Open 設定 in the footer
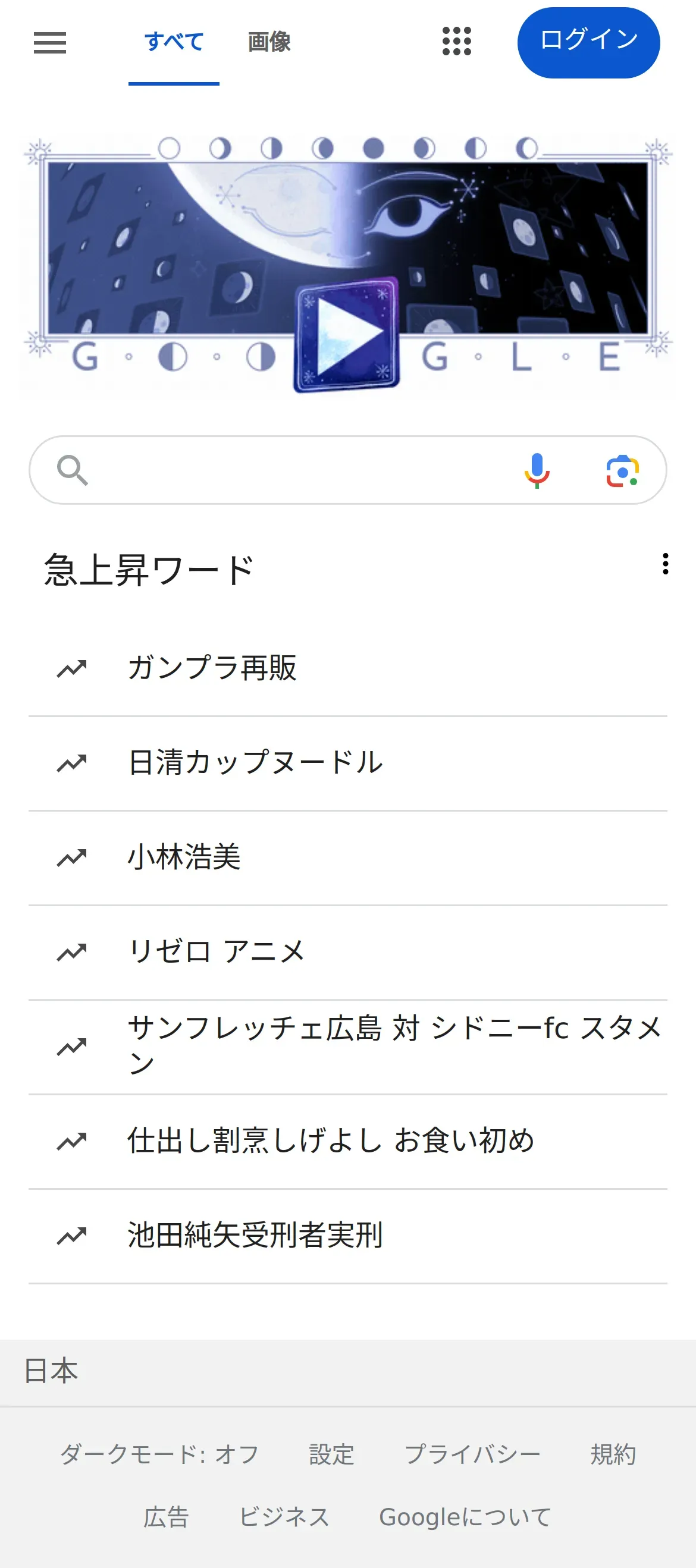This screenshot has width=696, height=1568. click(x=331, y=1454)
